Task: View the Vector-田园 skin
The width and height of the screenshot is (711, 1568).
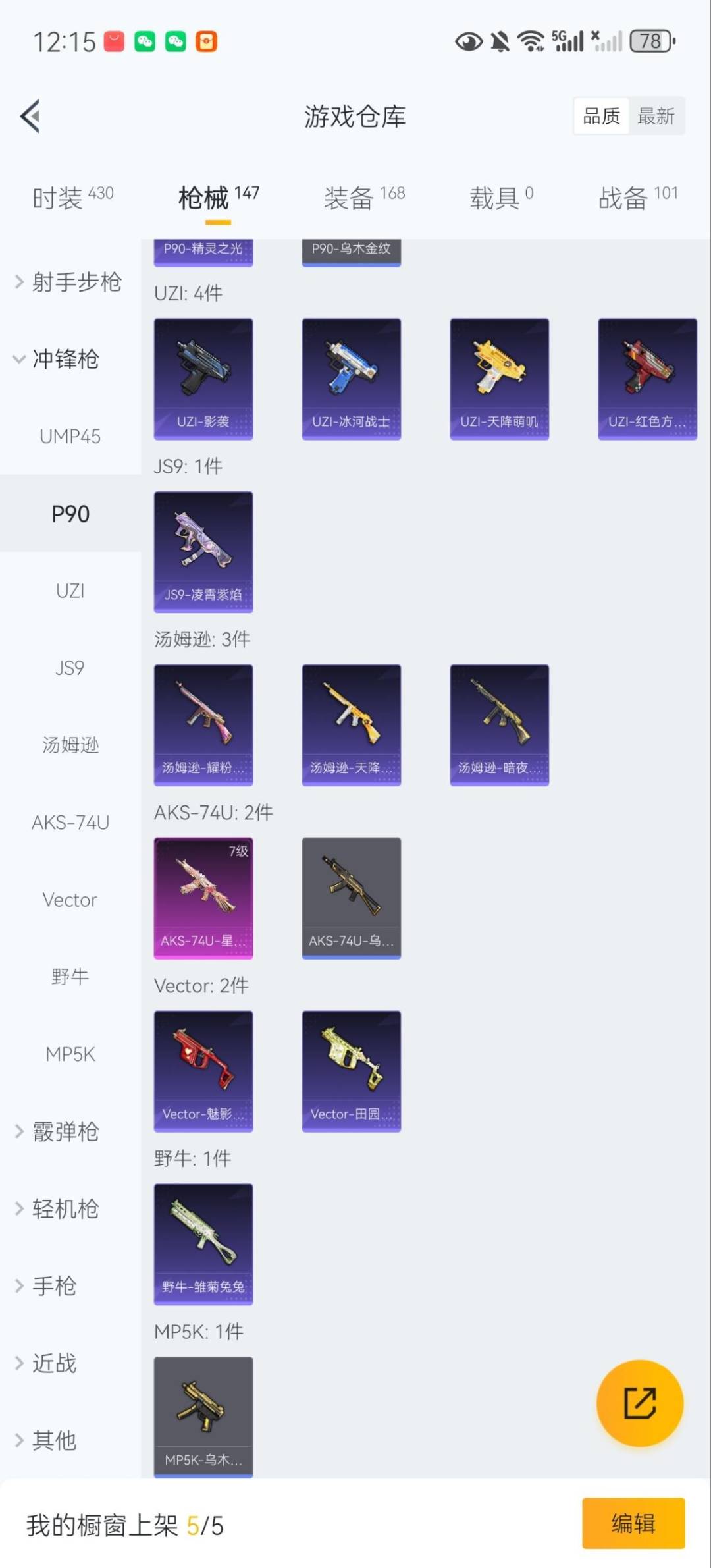Action: point(351,1071)
